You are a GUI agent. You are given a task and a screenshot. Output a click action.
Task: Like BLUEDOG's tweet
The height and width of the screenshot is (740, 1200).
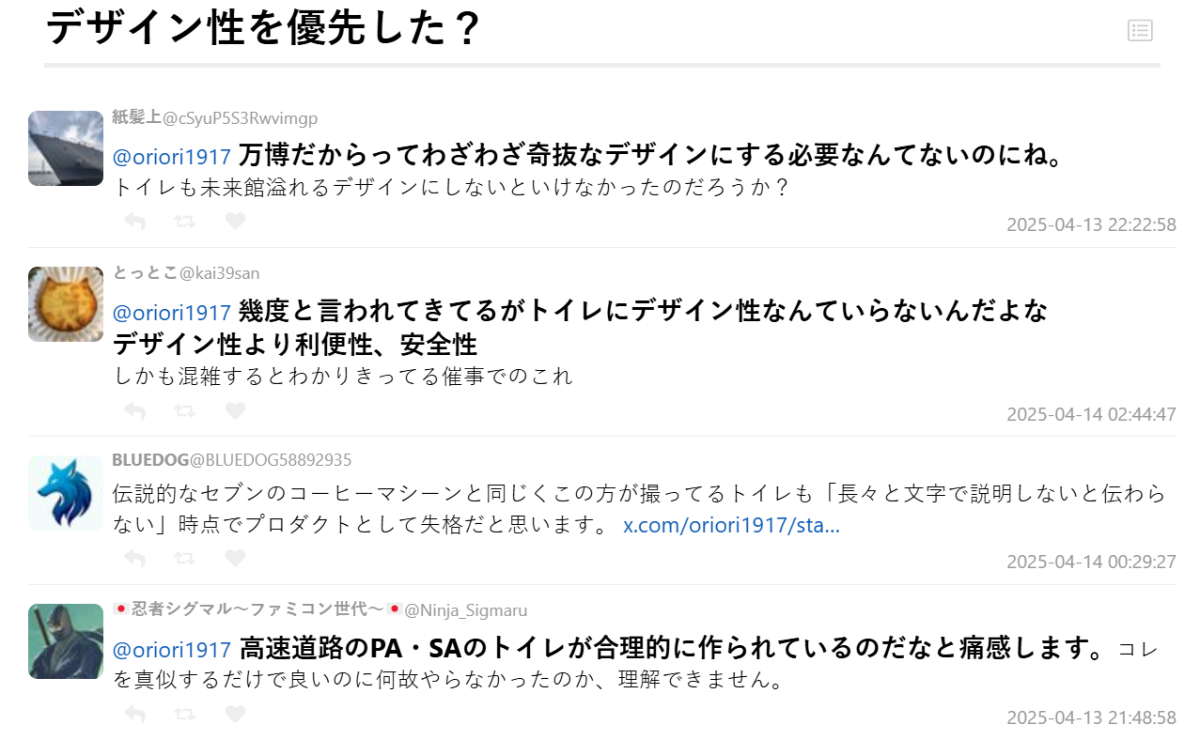tap(235, 558)
